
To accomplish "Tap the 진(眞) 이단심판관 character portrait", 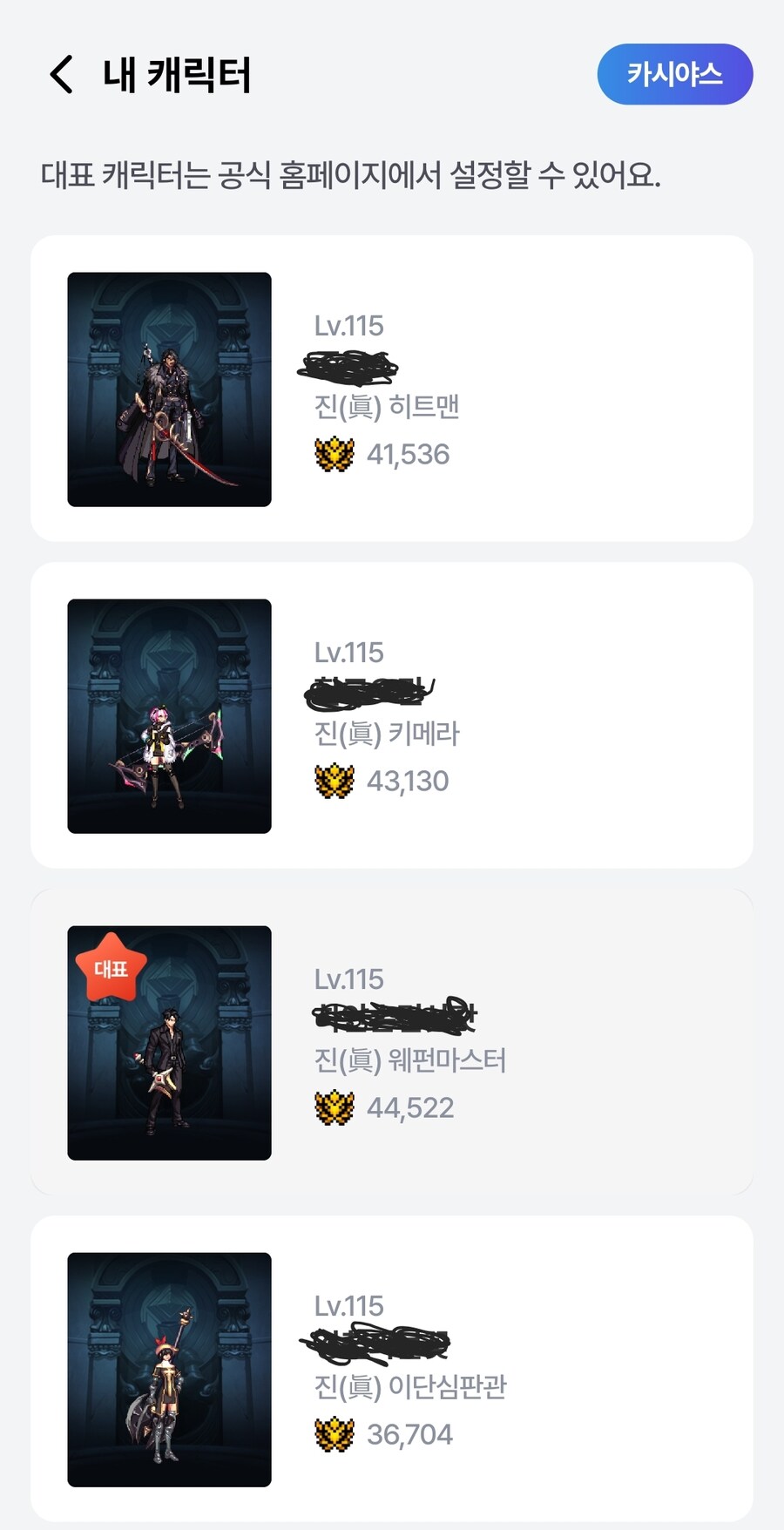I will (168, 1377).
